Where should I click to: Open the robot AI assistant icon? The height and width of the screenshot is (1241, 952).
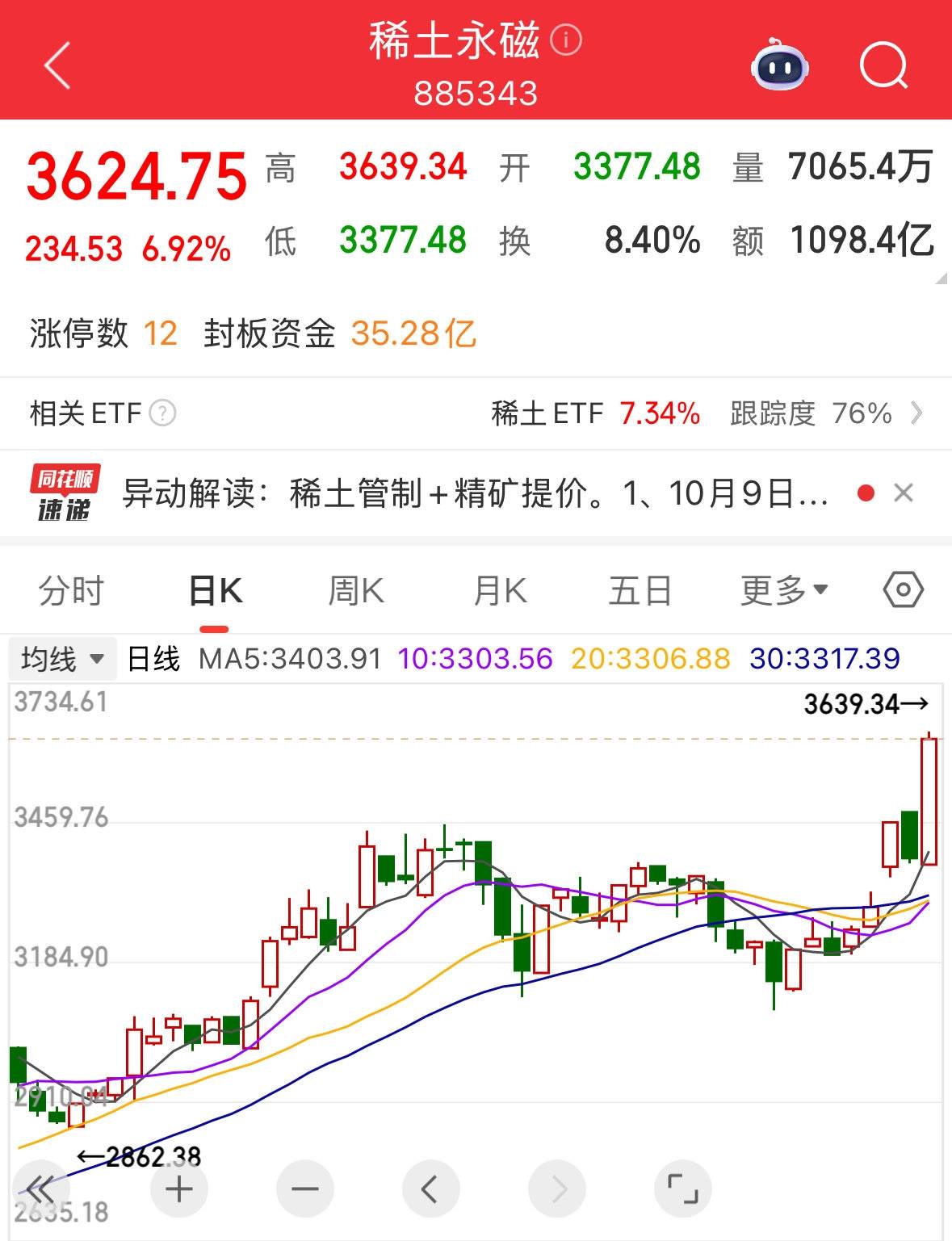pyautogui.click(x=779, y=65)
